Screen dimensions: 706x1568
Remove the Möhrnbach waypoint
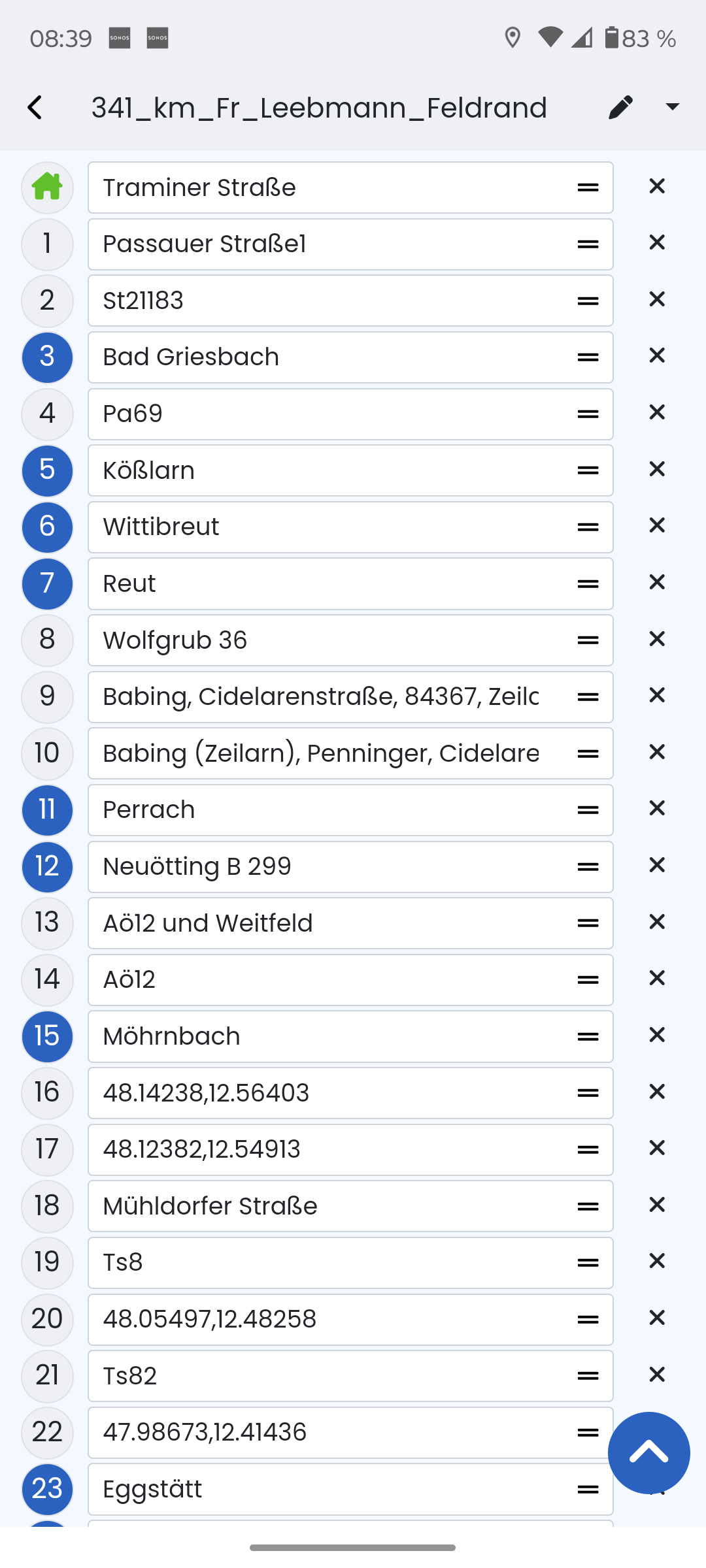click(x=657, y=1036)
